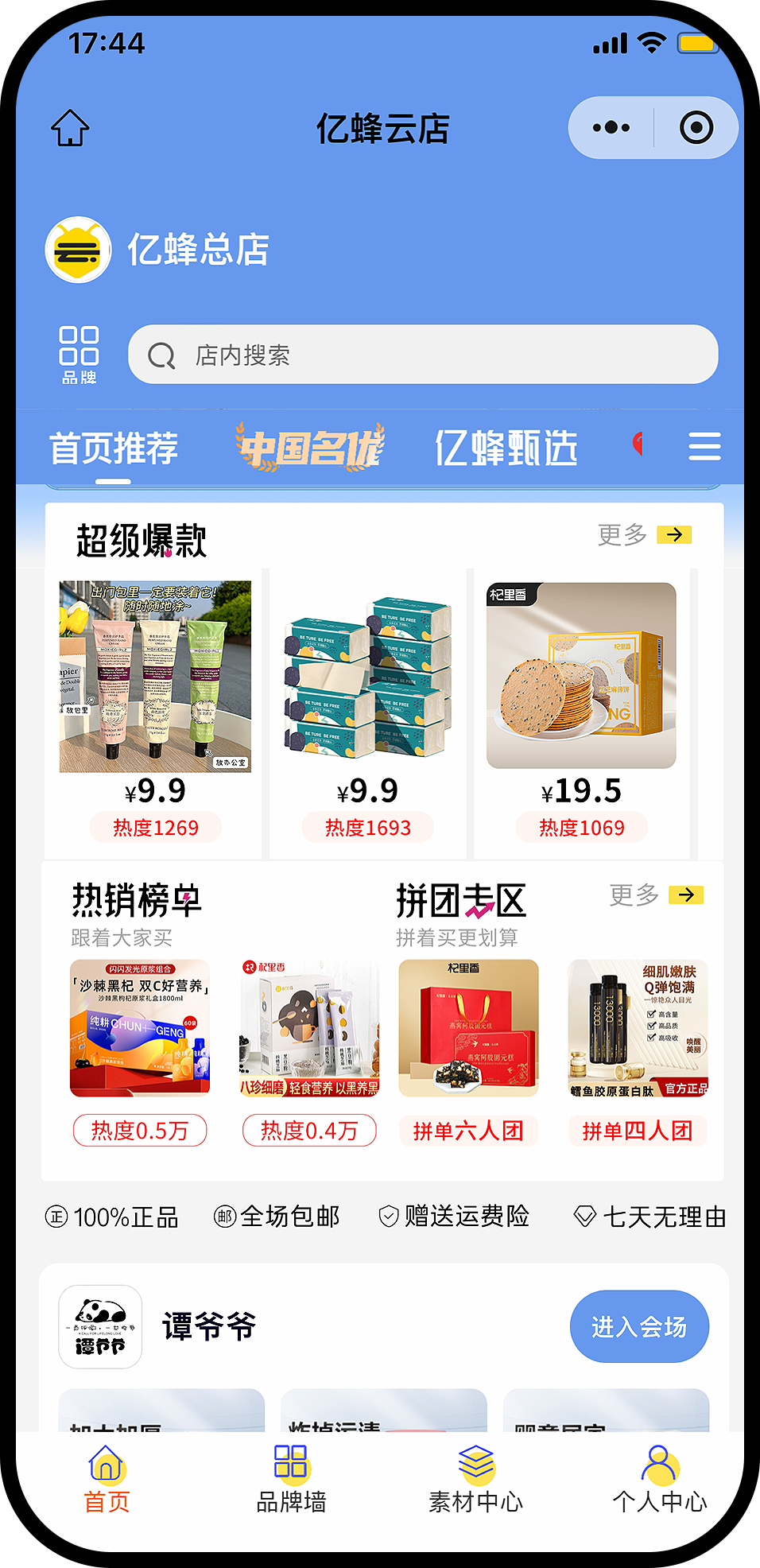The height and width of the screenshot is (1568, 760).
Task: Tap 进入会场 for 谭爷爷
Action: pos(638,1326)
